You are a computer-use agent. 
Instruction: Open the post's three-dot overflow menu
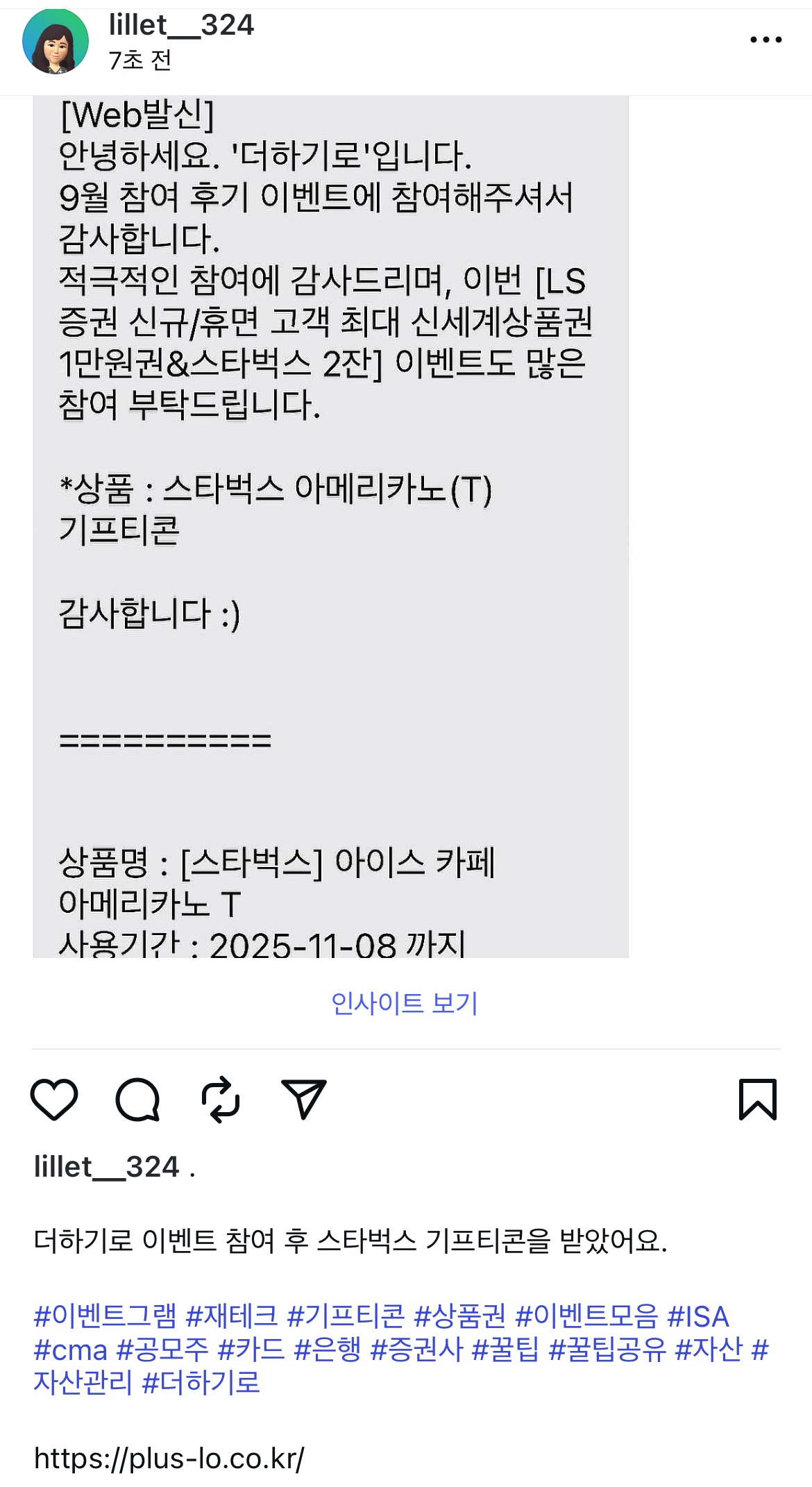click(x=766, y=40)
